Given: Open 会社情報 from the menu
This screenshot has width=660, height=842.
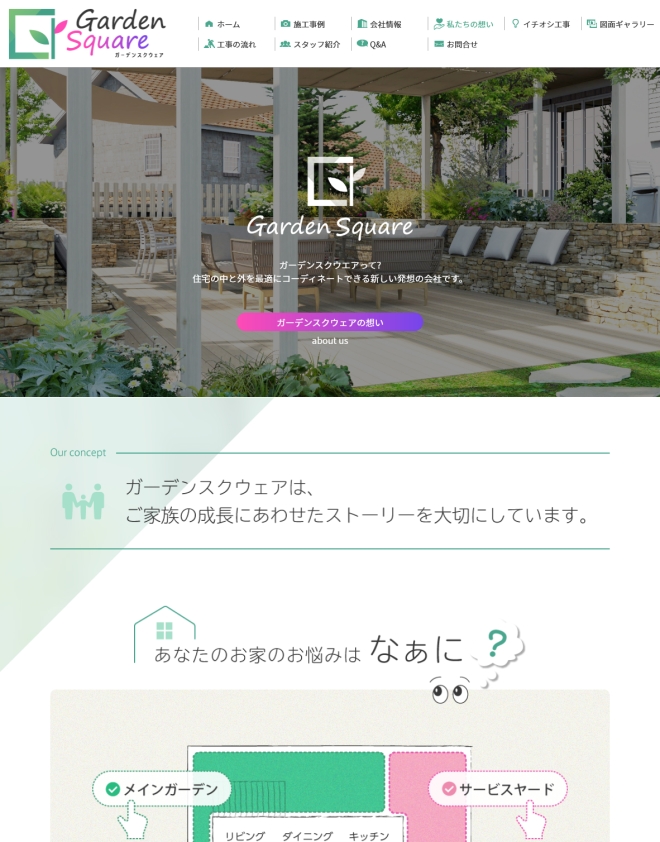Looking at the screenshot, I should click(384, 24).
